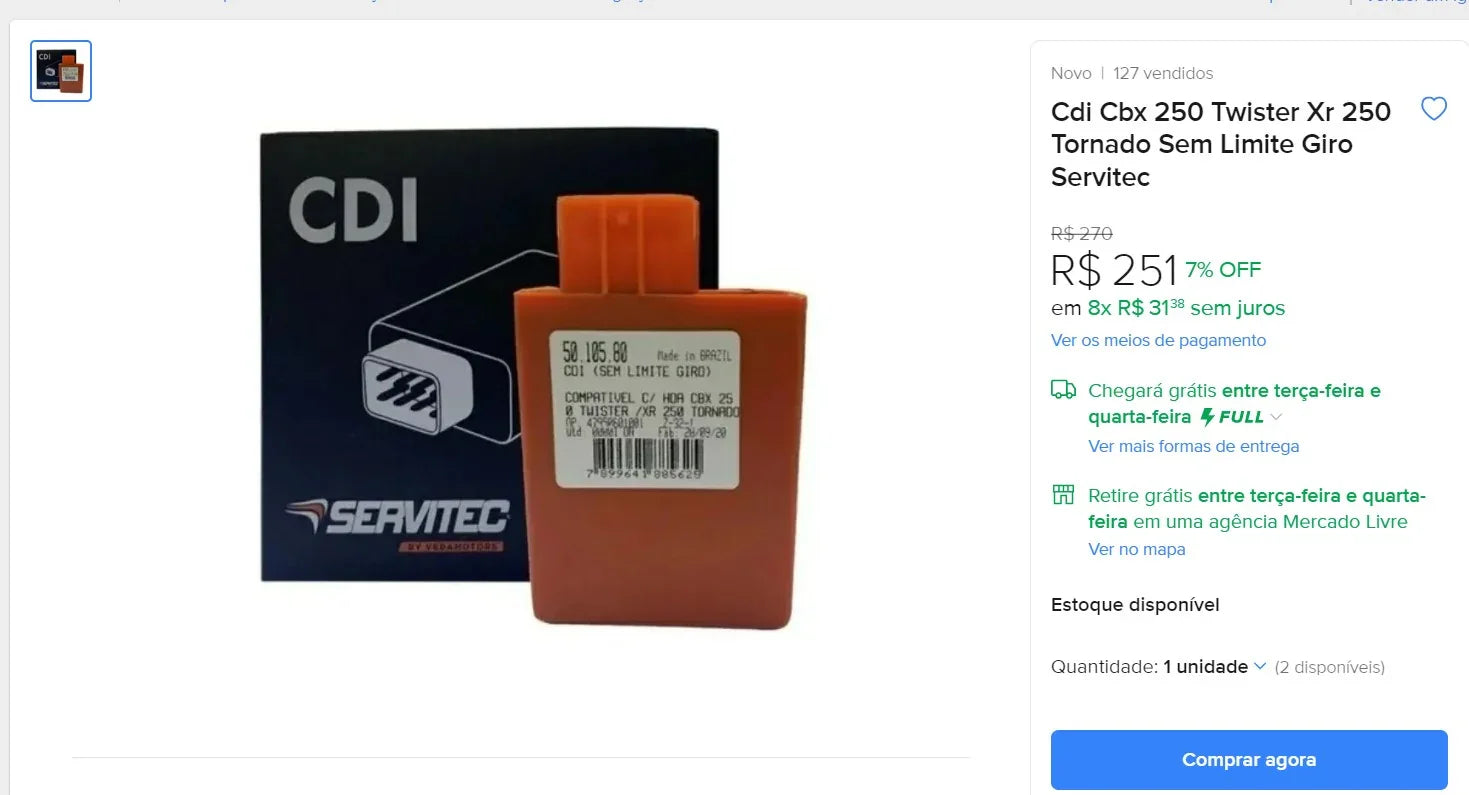Viewport: 1469px width, 795px height.
Task: Open 'Ver os meios de pagamento' link
Action: (x=1158, y=340)
